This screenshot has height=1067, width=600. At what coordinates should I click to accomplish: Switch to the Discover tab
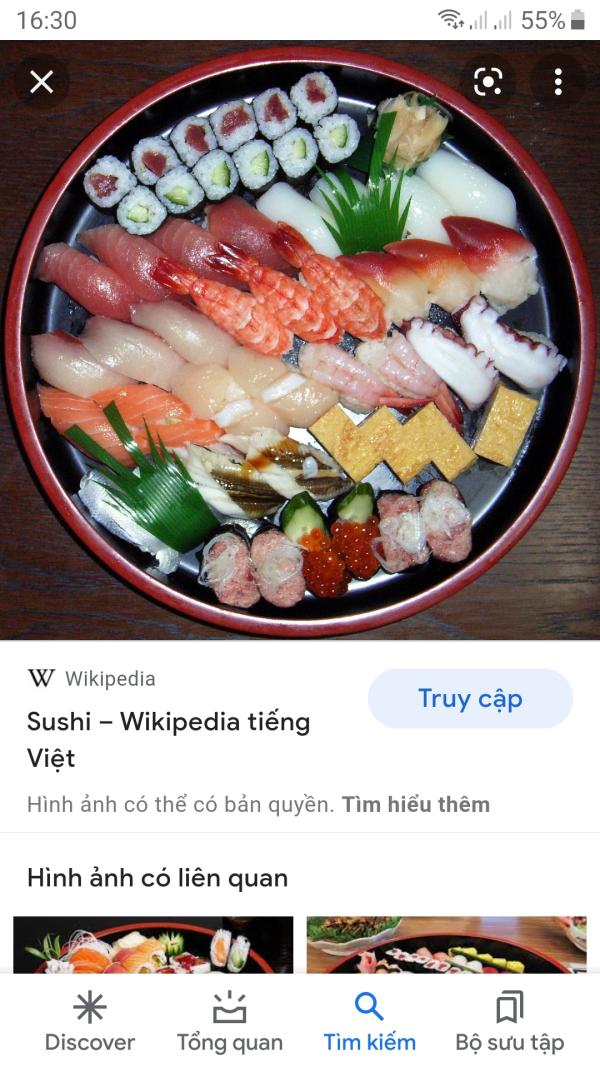click(90, 1021)
